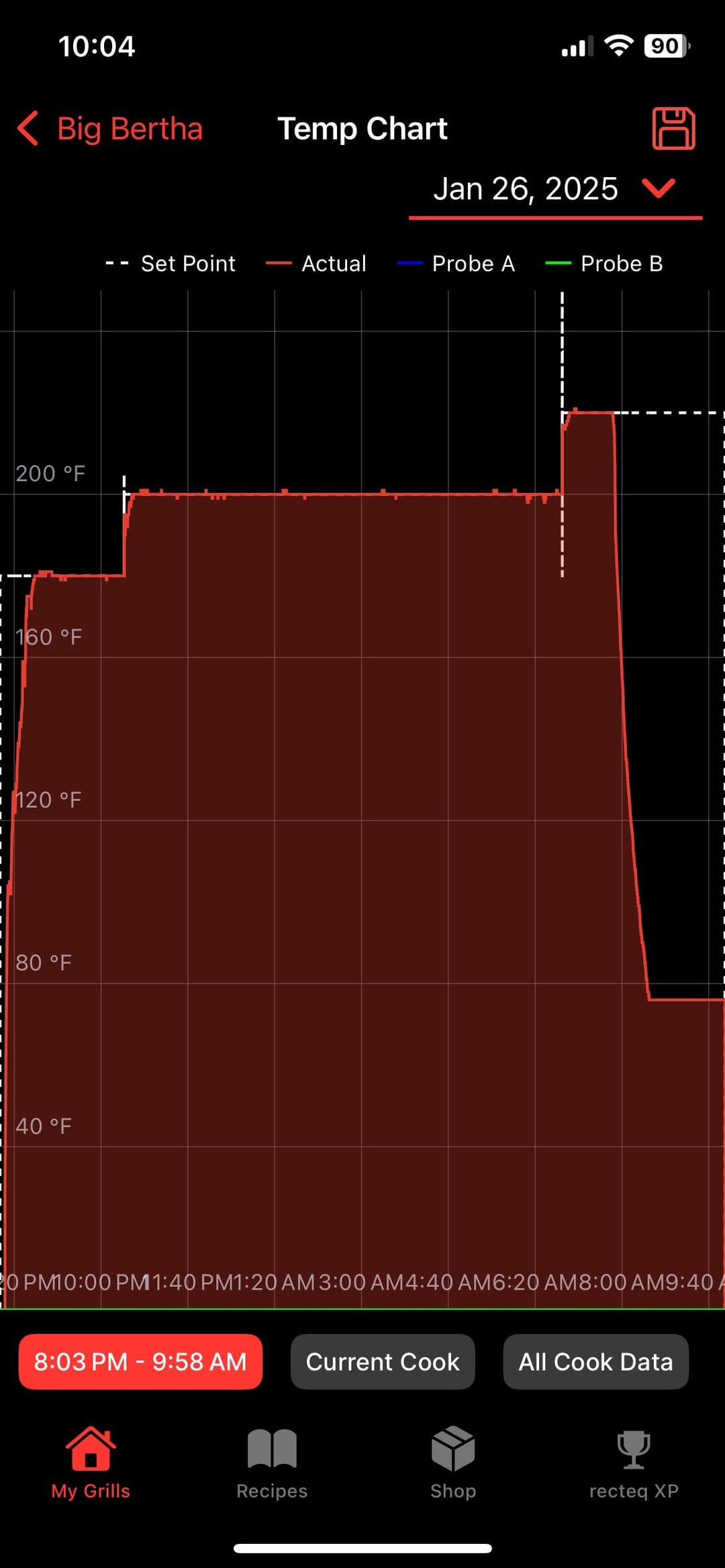Viewport: 725px width, 1568px height.
Task: View All Cook Data
Action: (x=595, y=1361)
